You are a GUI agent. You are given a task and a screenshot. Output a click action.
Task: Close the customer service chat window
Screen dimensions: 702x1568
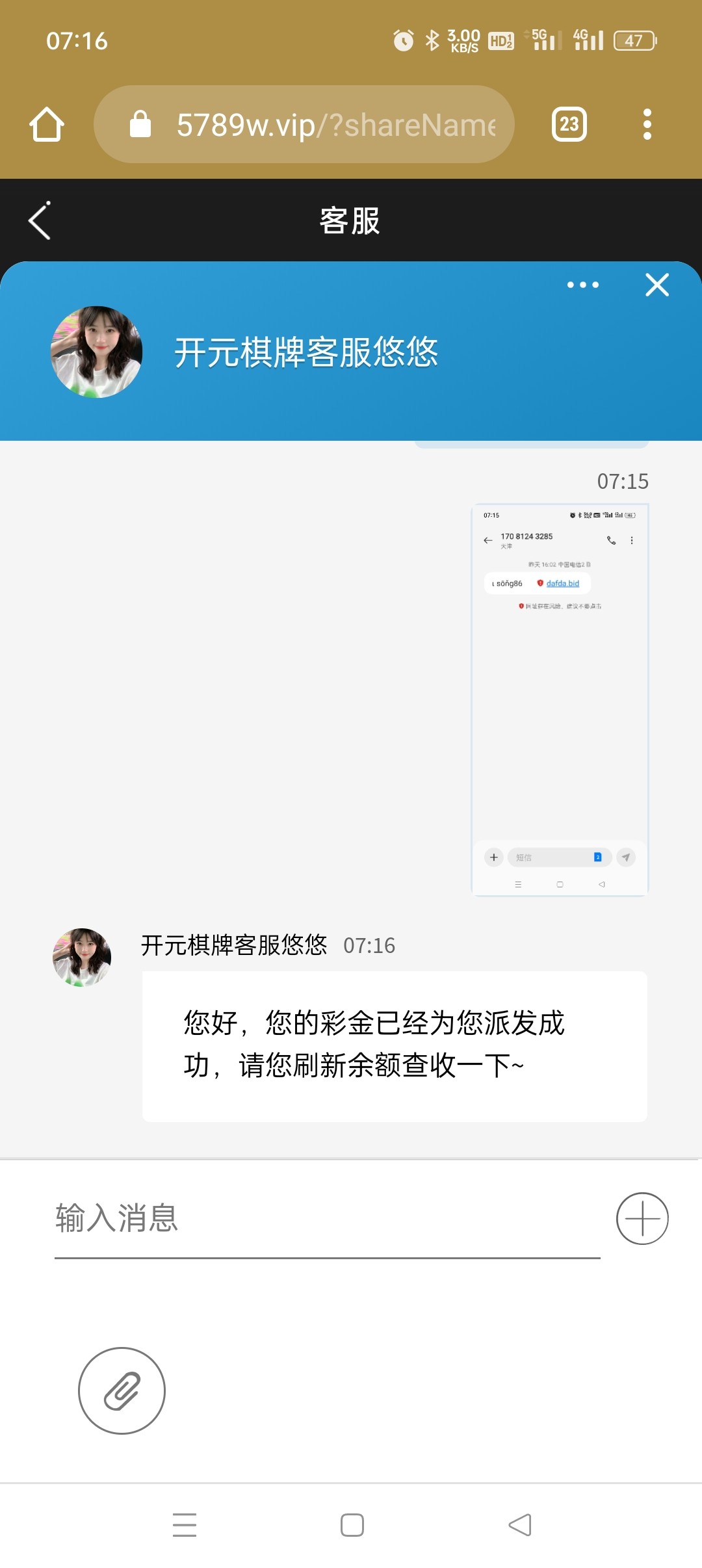pos(657,285)
